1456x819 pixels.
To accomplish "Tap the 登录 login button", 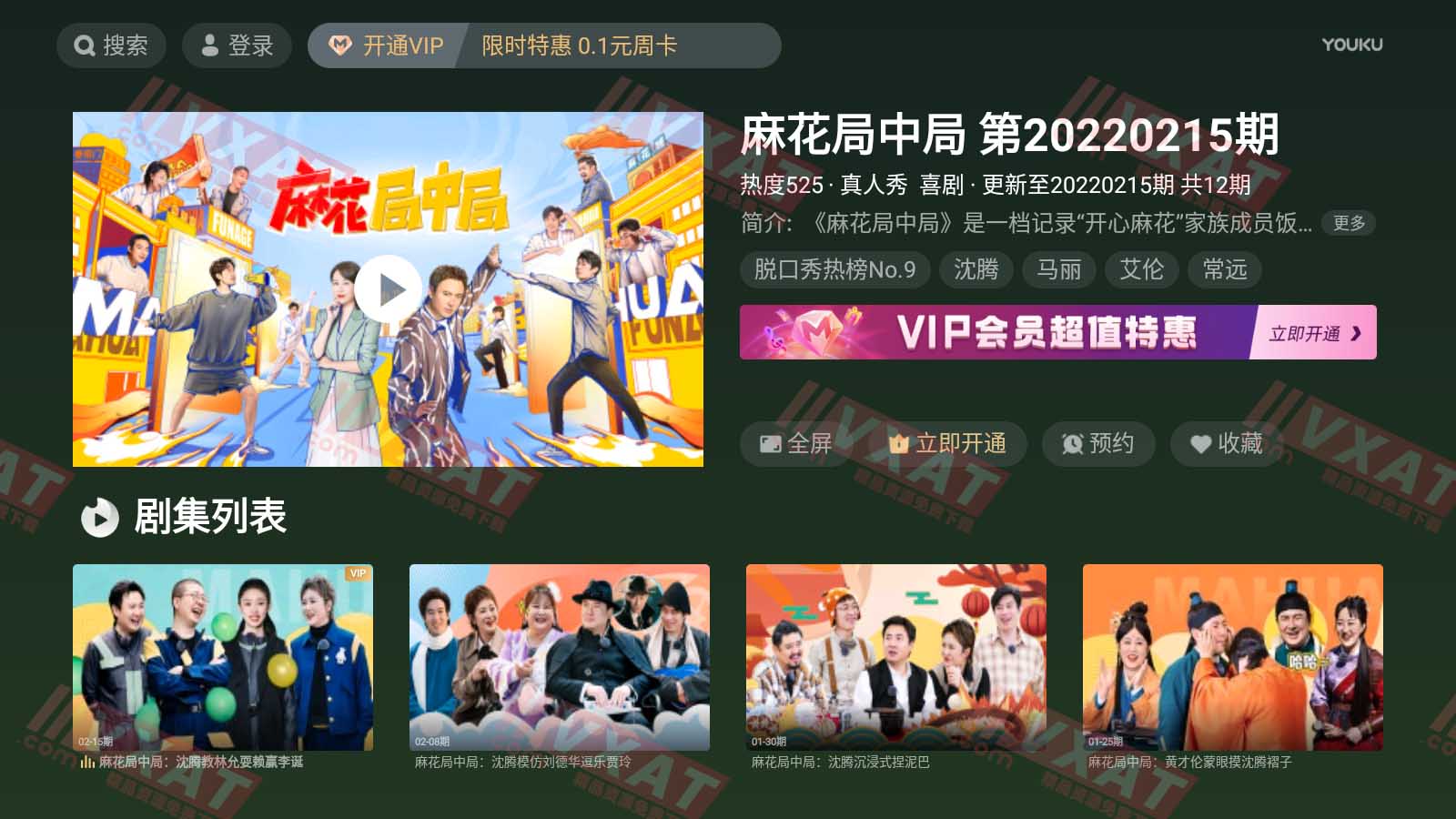I will (x=237, y=45).
